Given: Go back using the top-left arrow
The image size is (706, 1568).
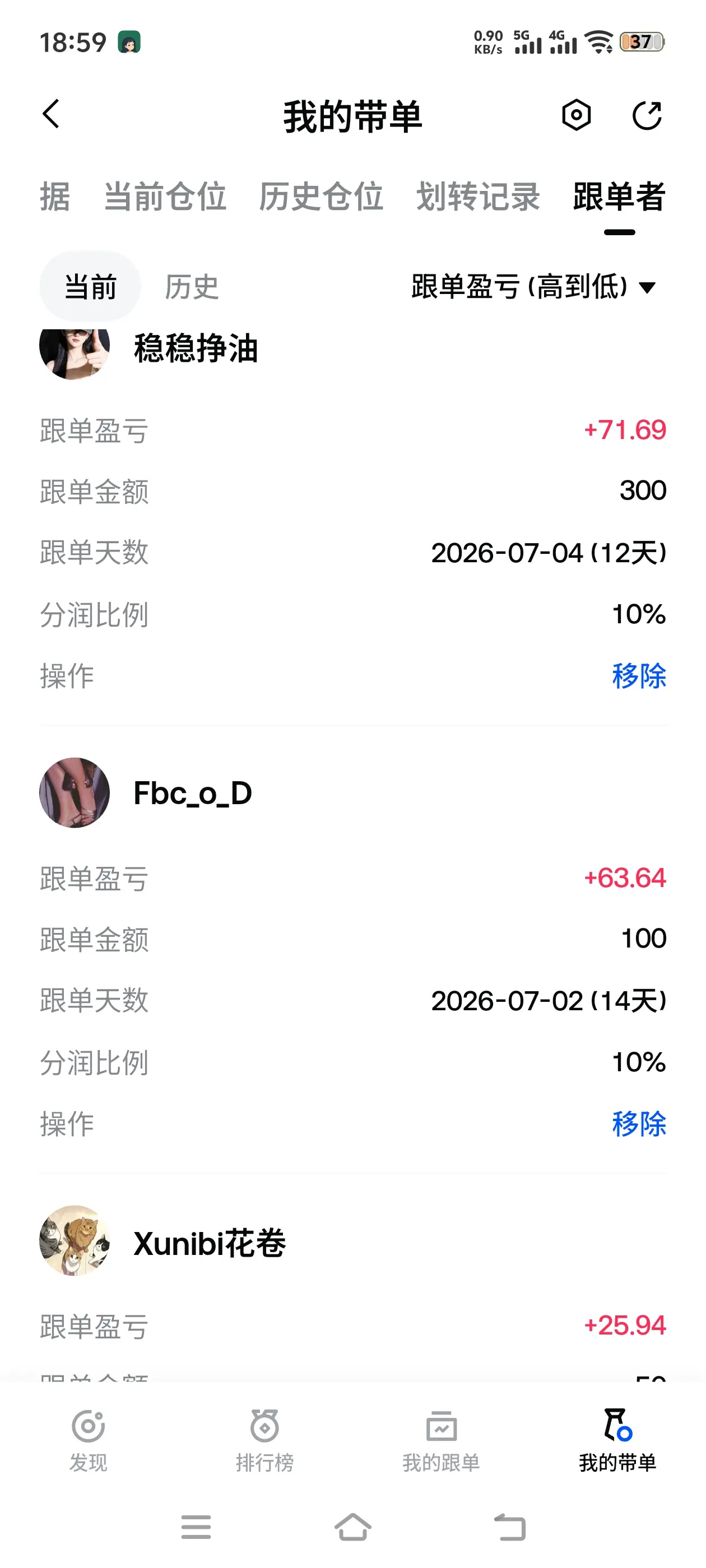Looking at the screenshot, I should [51, 114].
